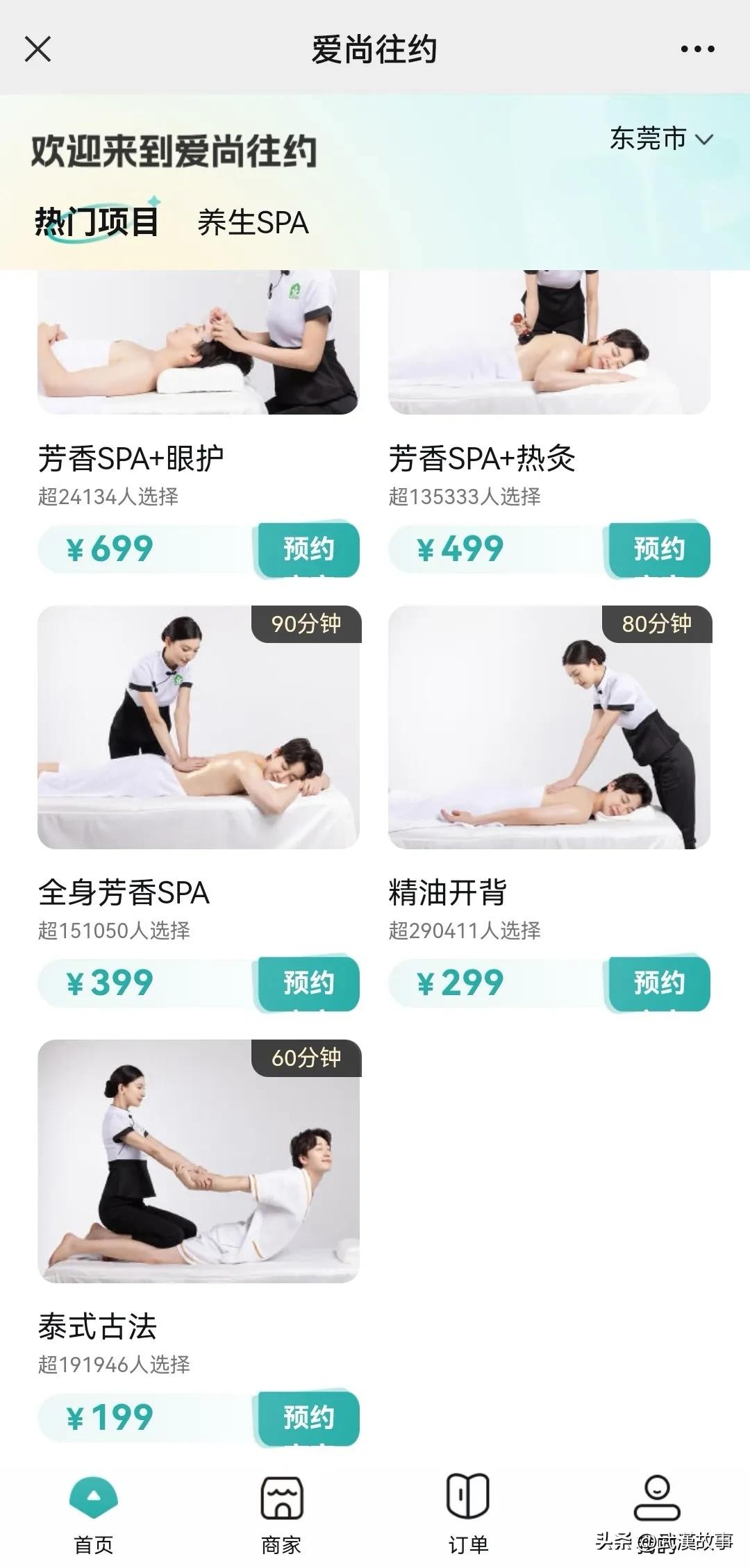Viewport: 750px width, 1568px height.
Task: Book the 芳香SPA+眼护 service
Action: pos(308,550)
